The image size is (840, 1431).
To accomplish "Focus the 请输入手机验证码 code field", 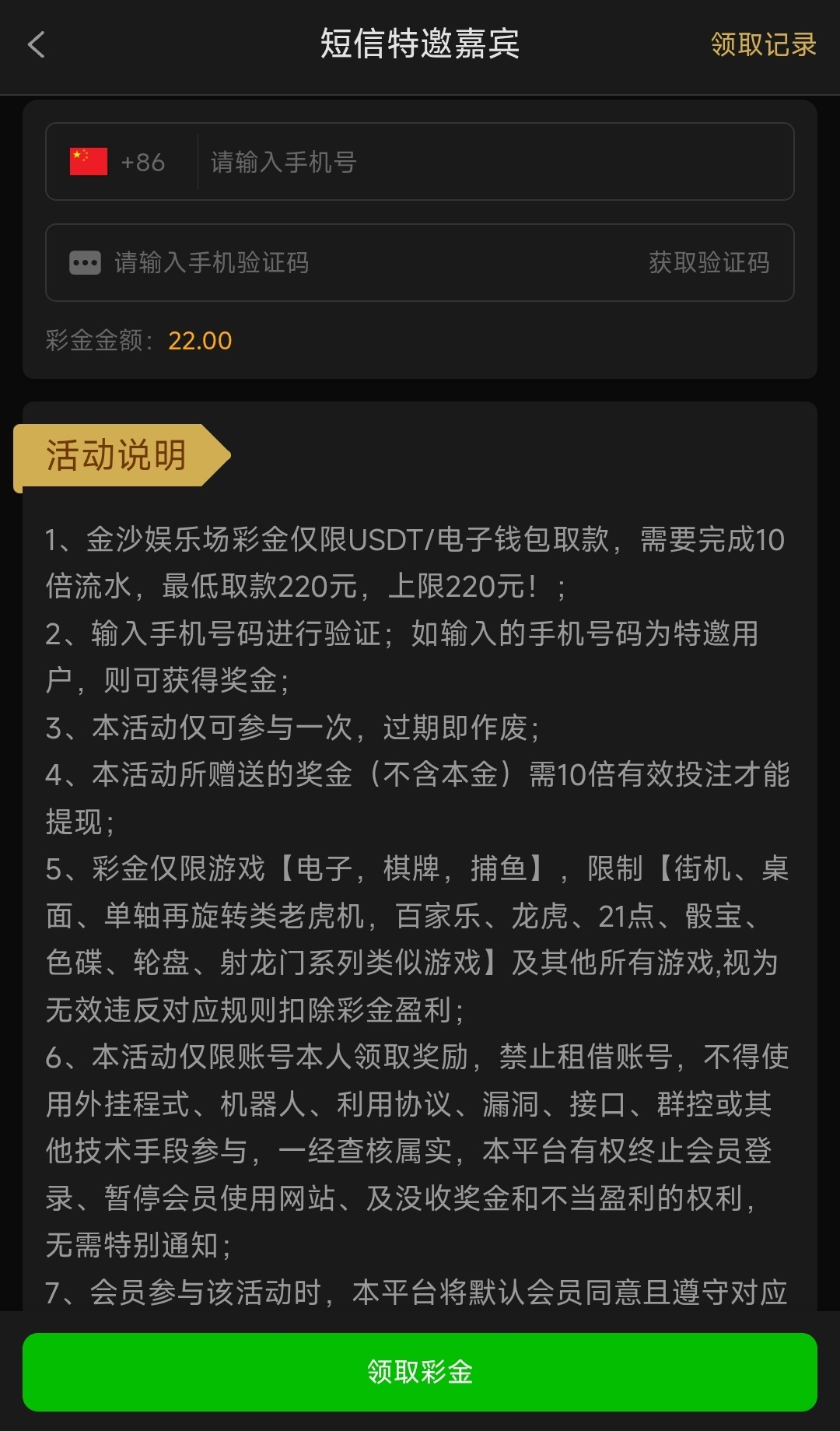I will [350, 263].
